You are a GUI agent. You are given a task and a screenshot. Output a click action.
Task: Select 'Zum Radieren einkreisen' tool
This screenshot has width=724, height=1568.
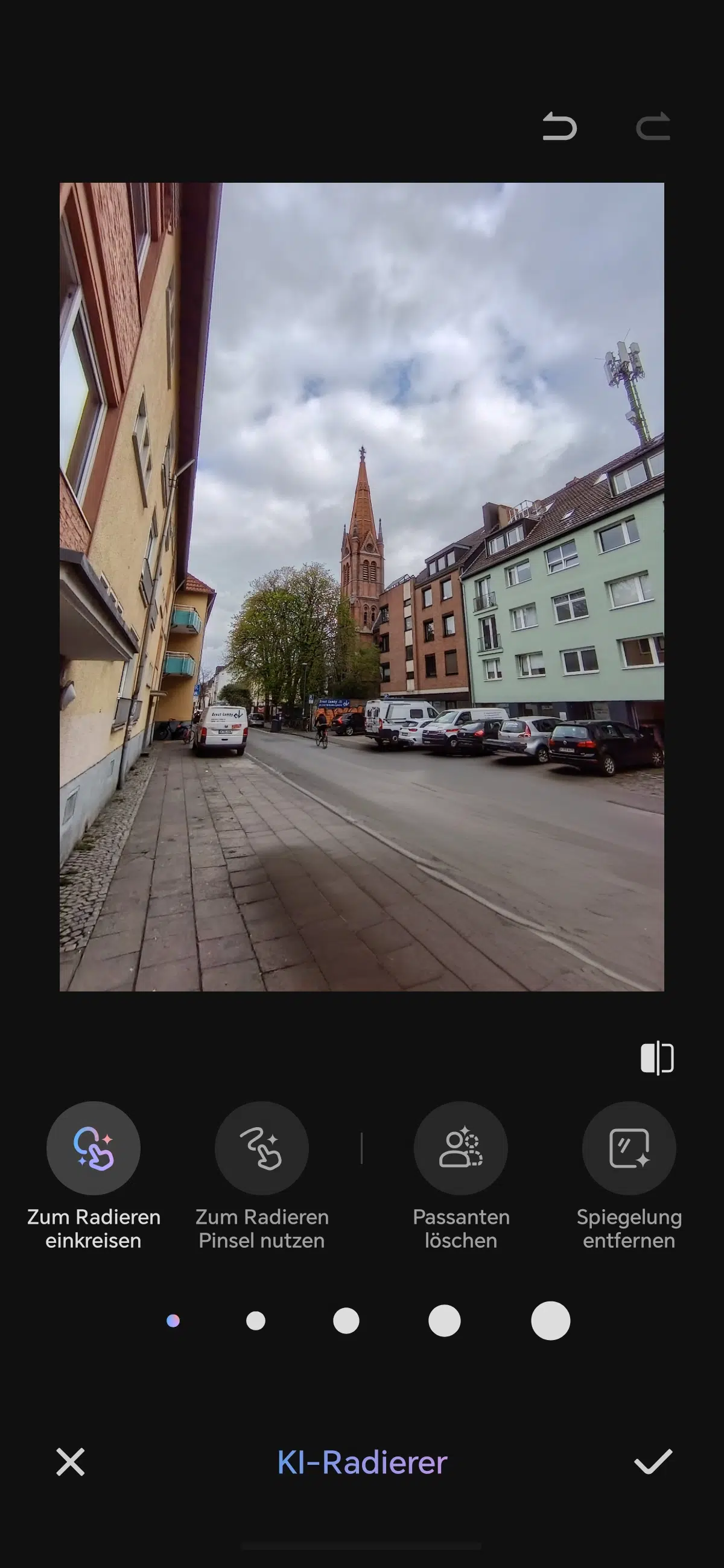(x=93, y=1148)
